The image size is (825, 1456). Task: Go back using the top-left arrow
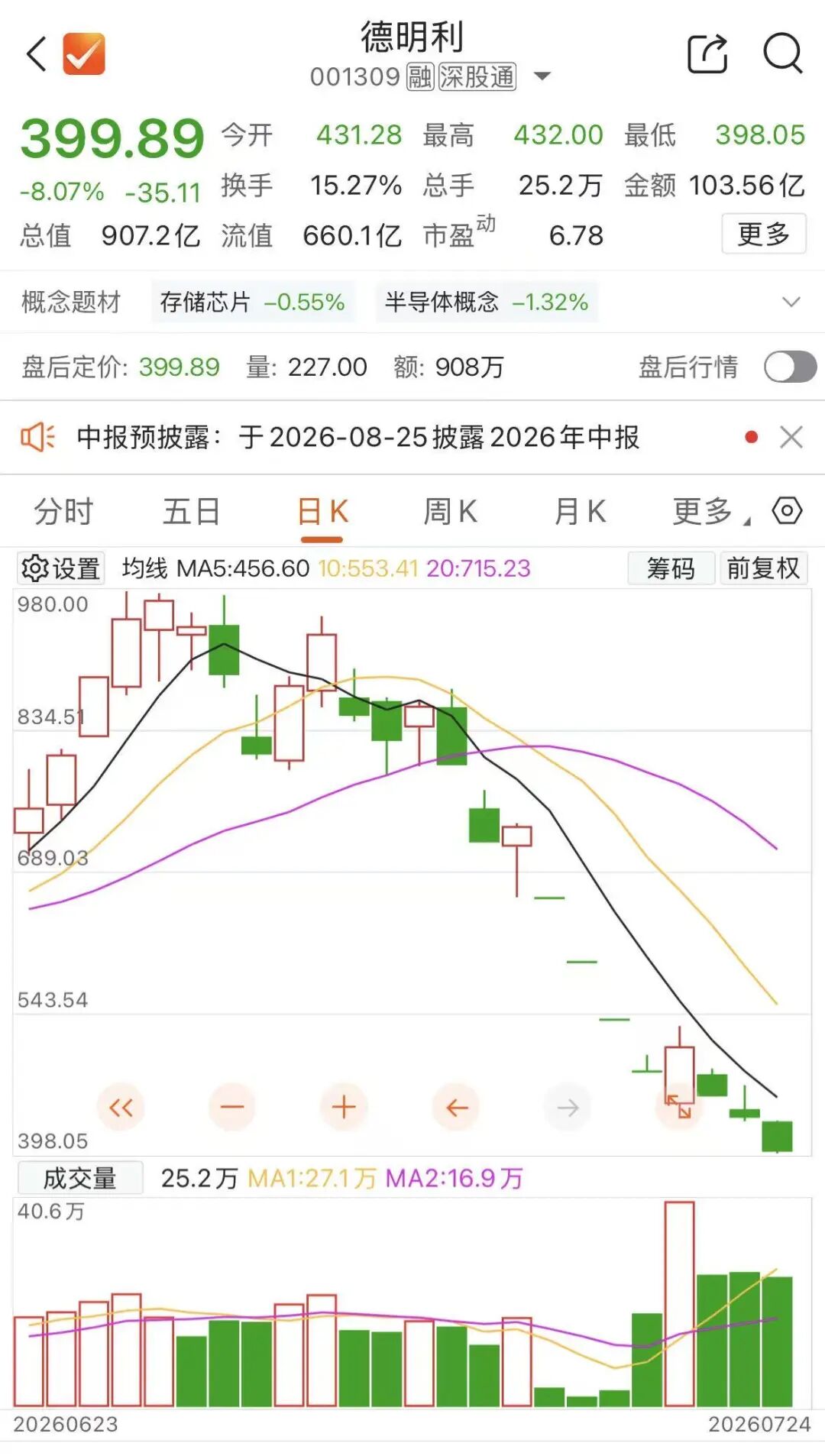(37, 54)
